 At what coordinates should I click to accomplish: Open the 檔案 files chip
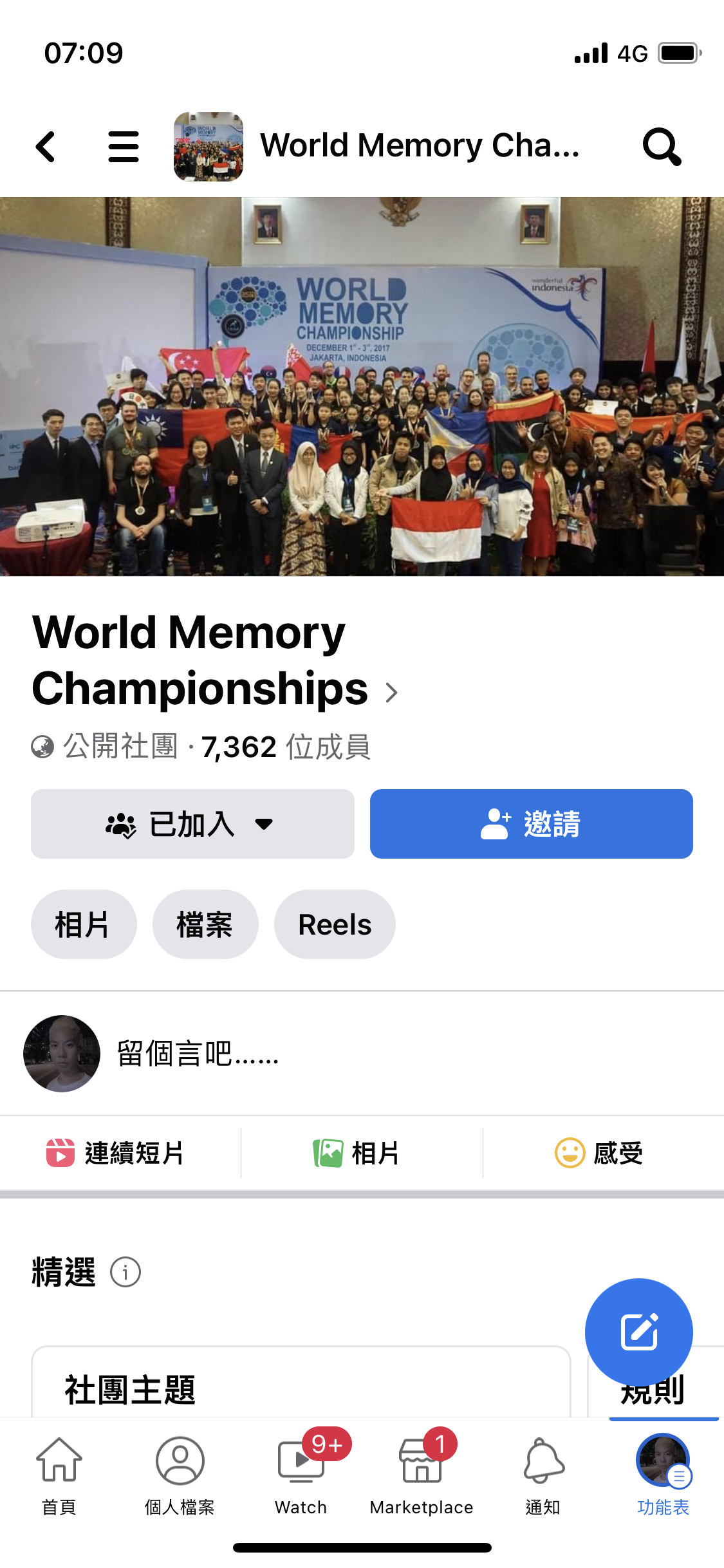(205, 924)
